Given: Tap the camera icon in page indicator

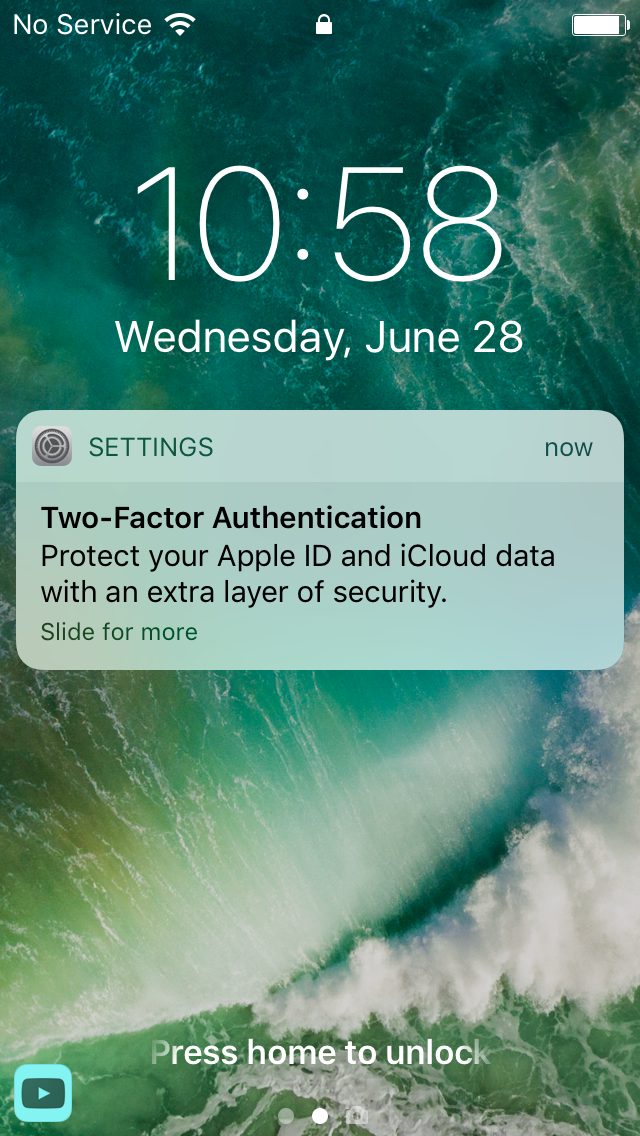Looking at the screenshot, I should 357,1115.
